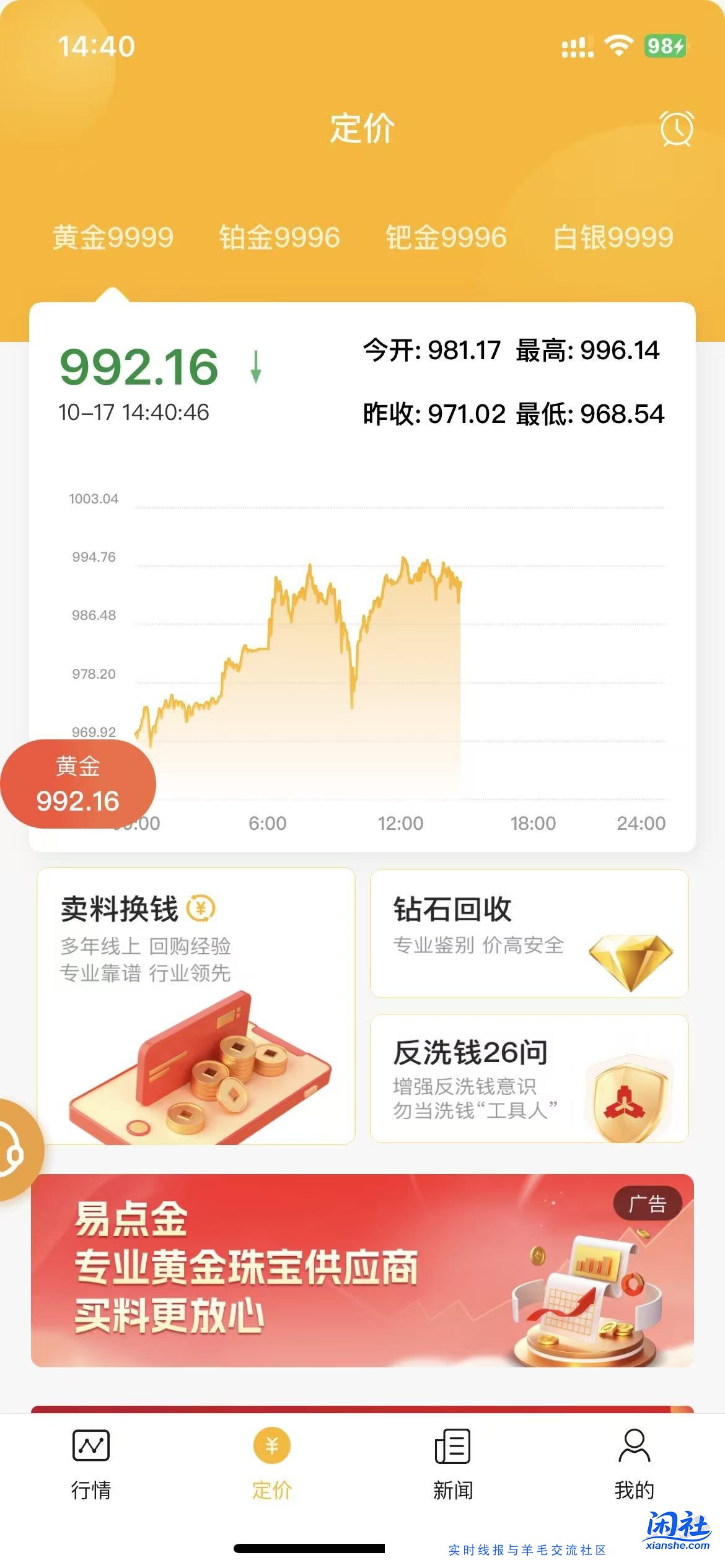The height and width of the screenshot is (1568, 725).
Task: Open the 钻石回收 recycling card
Action: point(530,935)
